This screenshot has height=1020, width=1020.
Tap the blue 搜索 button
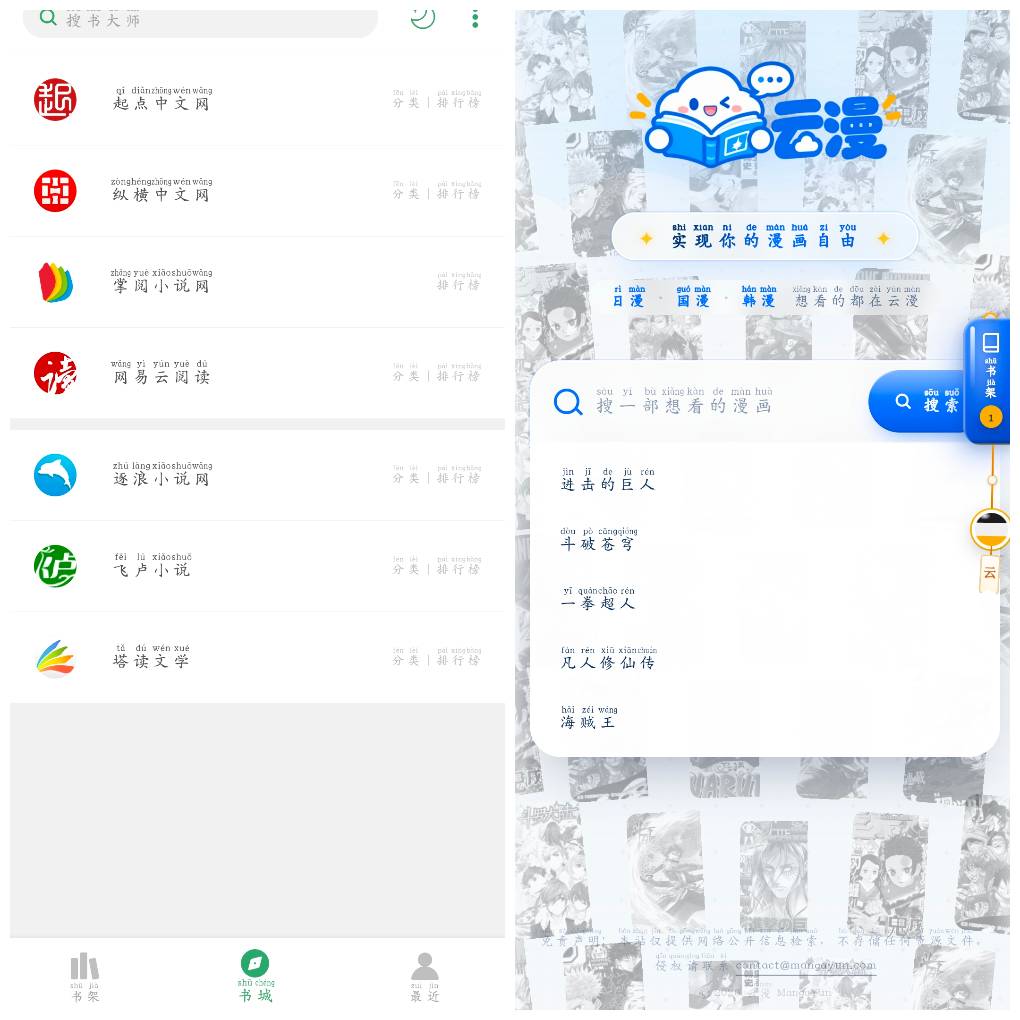919,402
